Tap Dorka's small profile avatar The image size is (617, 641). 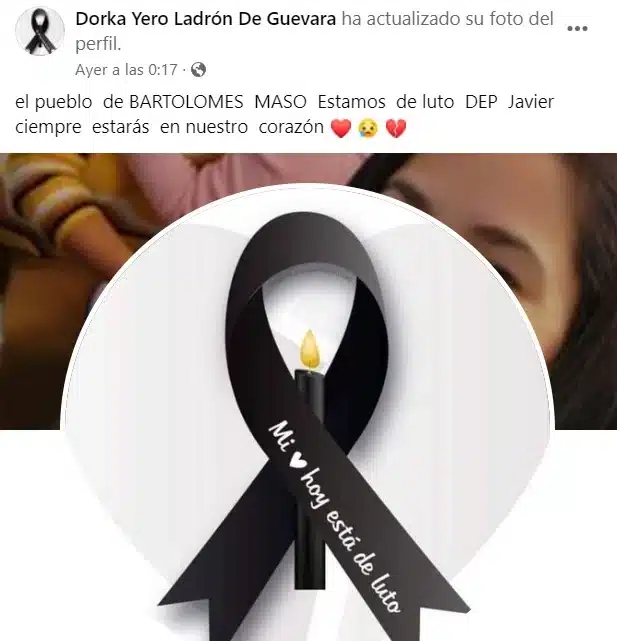click(40, 32)
